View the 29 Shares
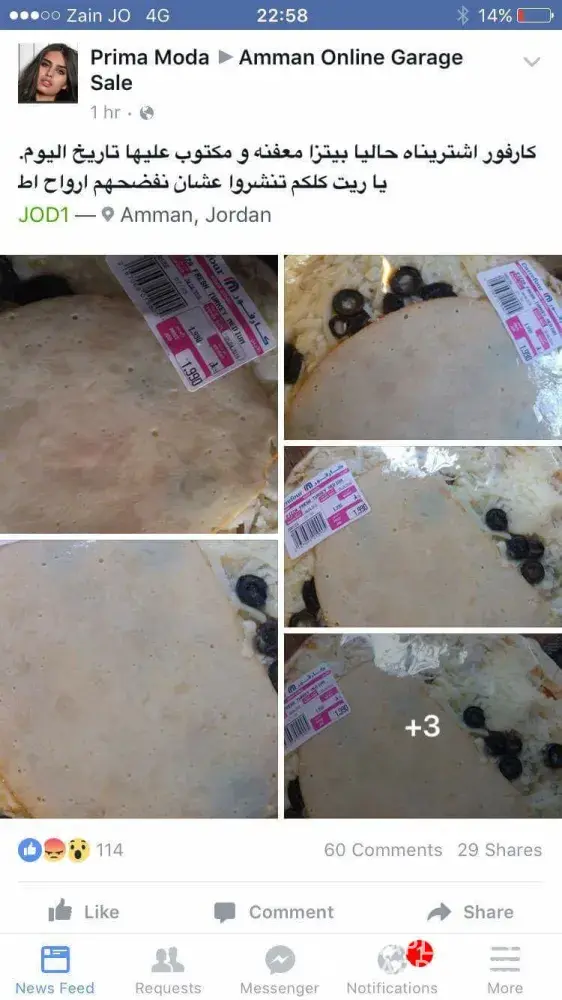 tap(499, 850)
